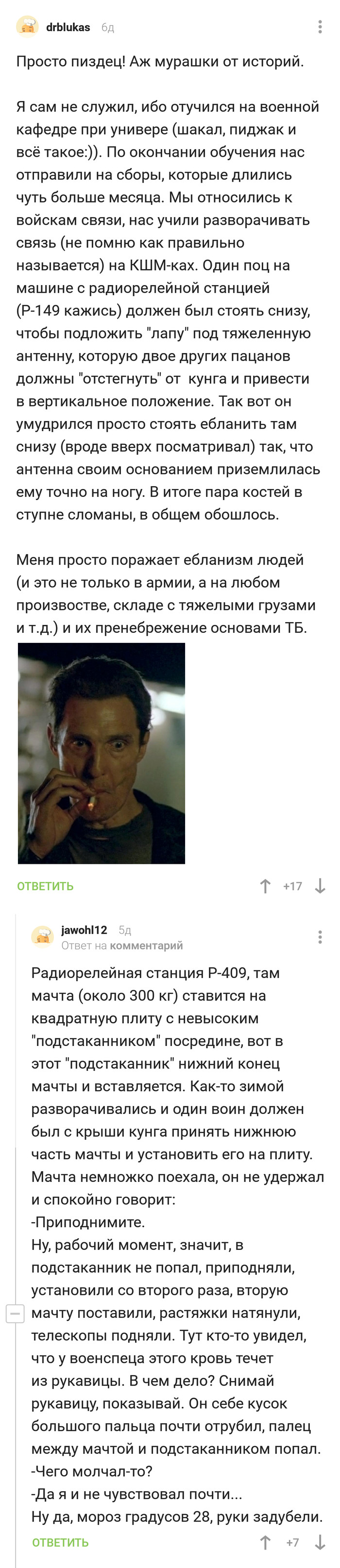Downvote jawohl12's comment

[x=320, y=1542]
